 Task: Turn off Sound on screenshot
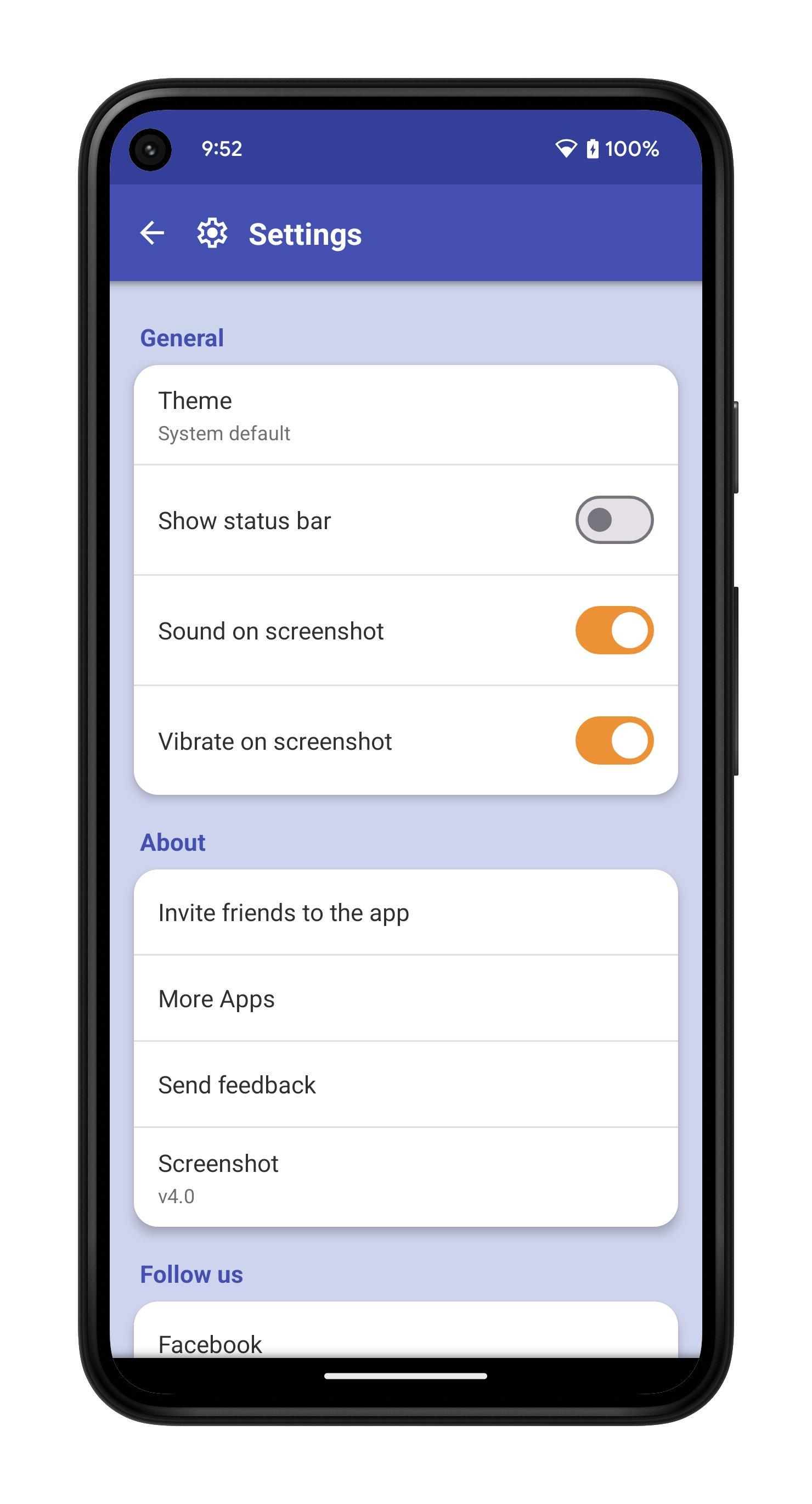[x=614, y=630]
